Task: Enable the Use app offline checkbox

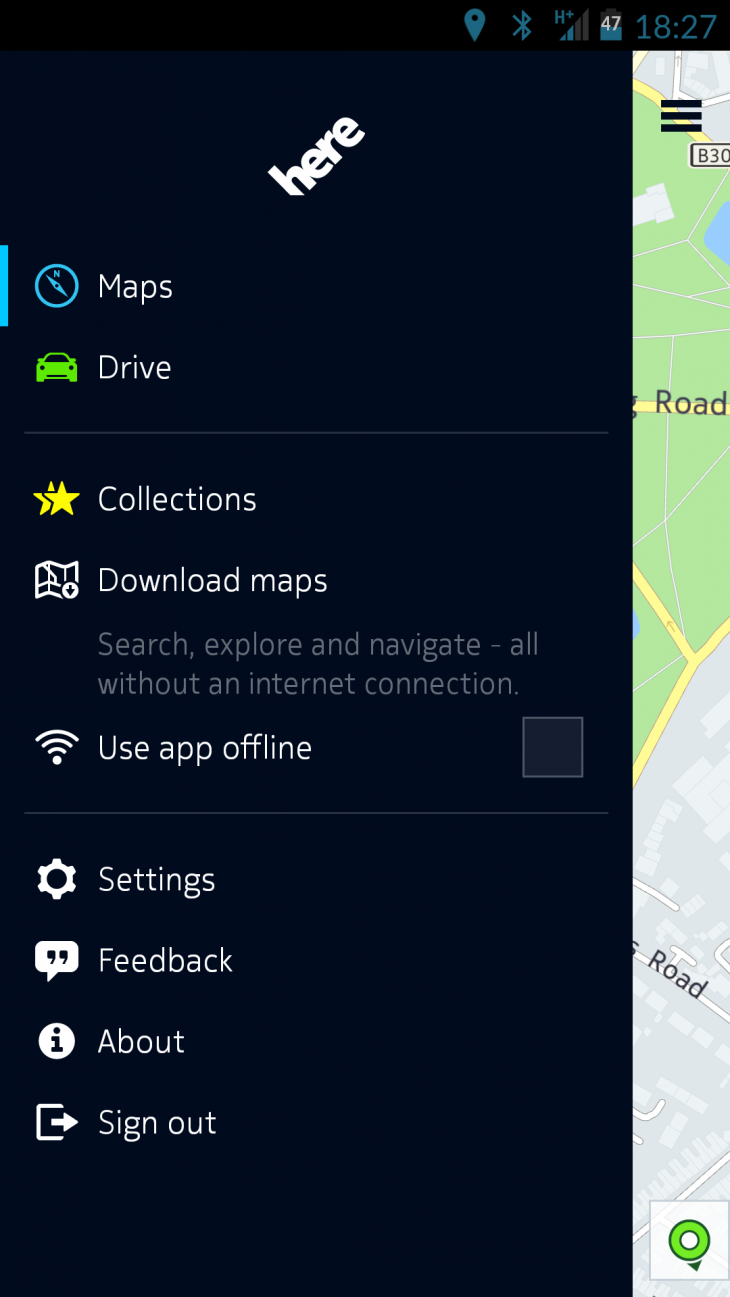Action: point(553,747)
